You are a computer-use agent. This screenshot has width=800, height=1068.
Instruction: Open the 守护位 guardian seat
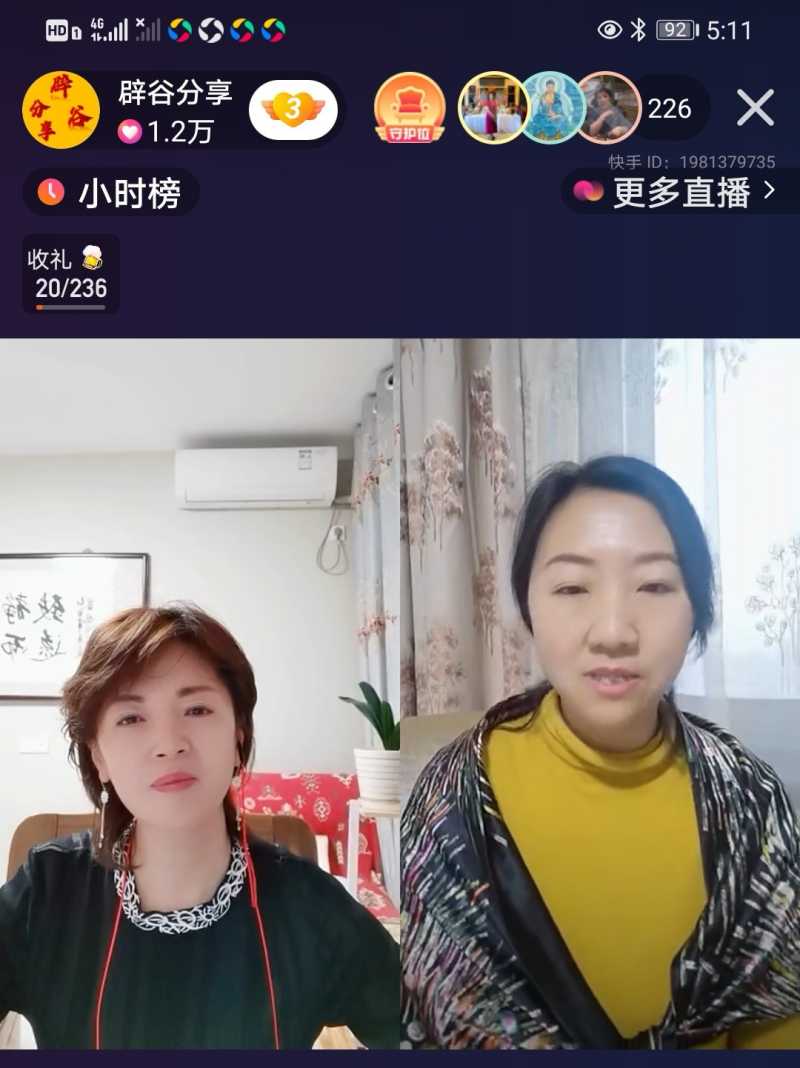410,108
